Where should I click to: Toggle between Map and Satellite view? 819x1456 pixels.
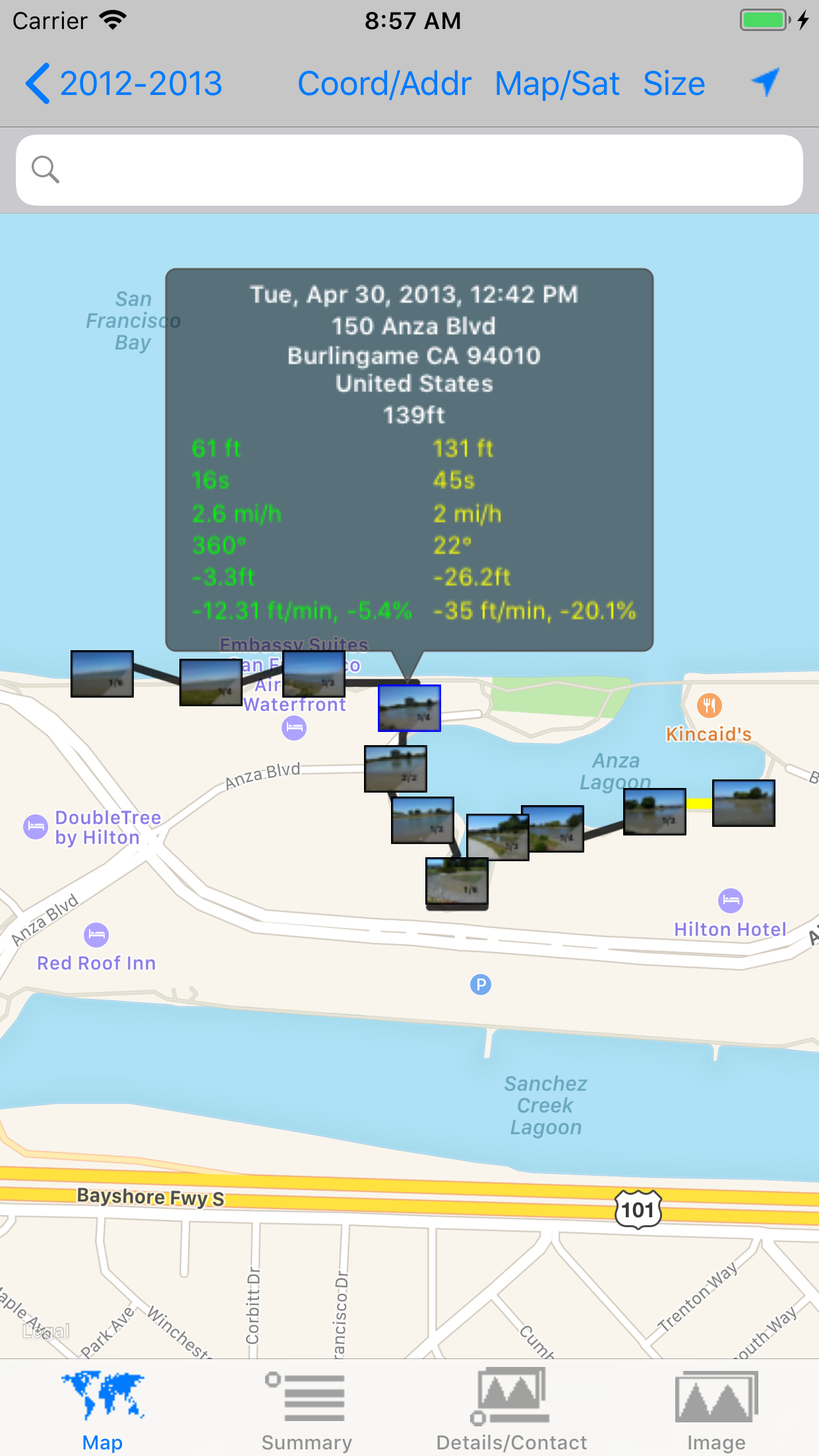(557, 83)
